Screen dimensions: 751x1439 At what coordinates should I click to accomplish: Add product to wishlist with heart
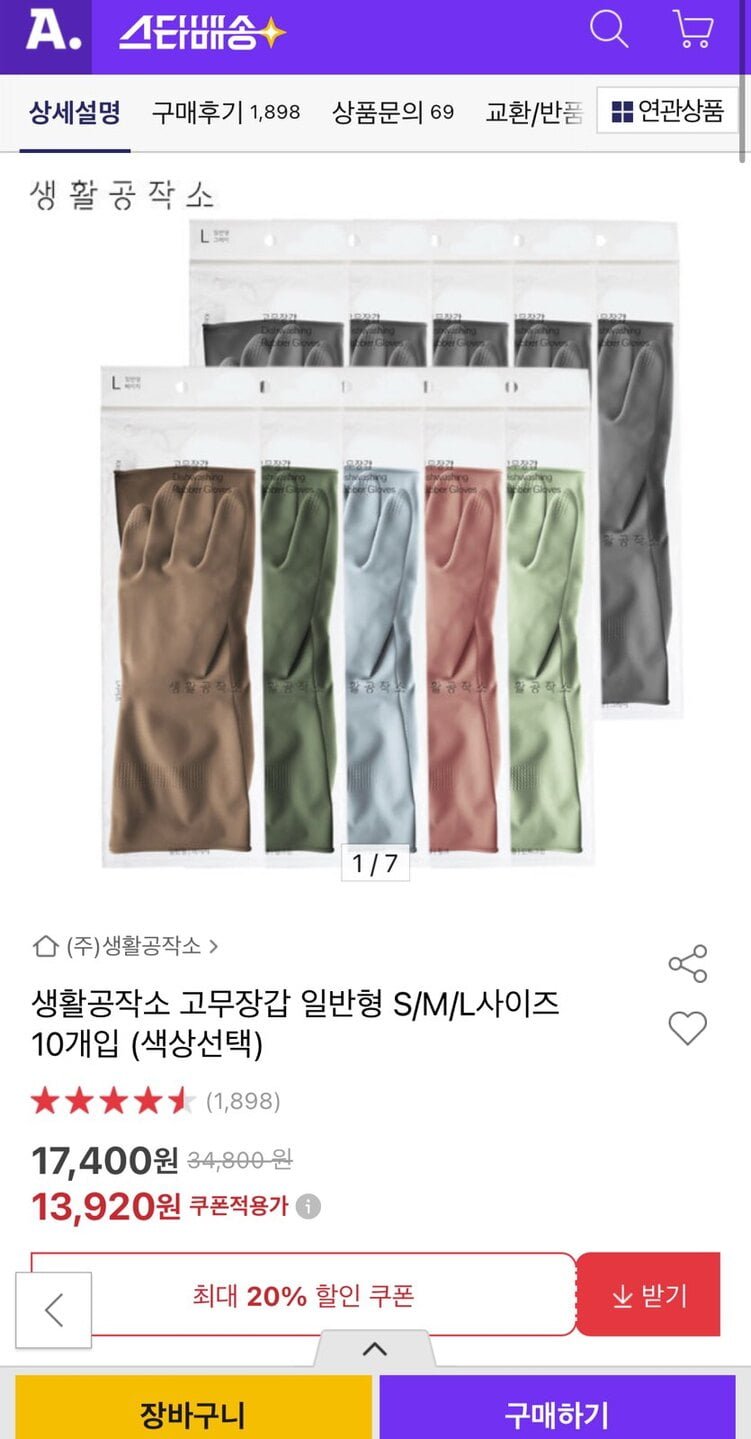[687, 1028]
